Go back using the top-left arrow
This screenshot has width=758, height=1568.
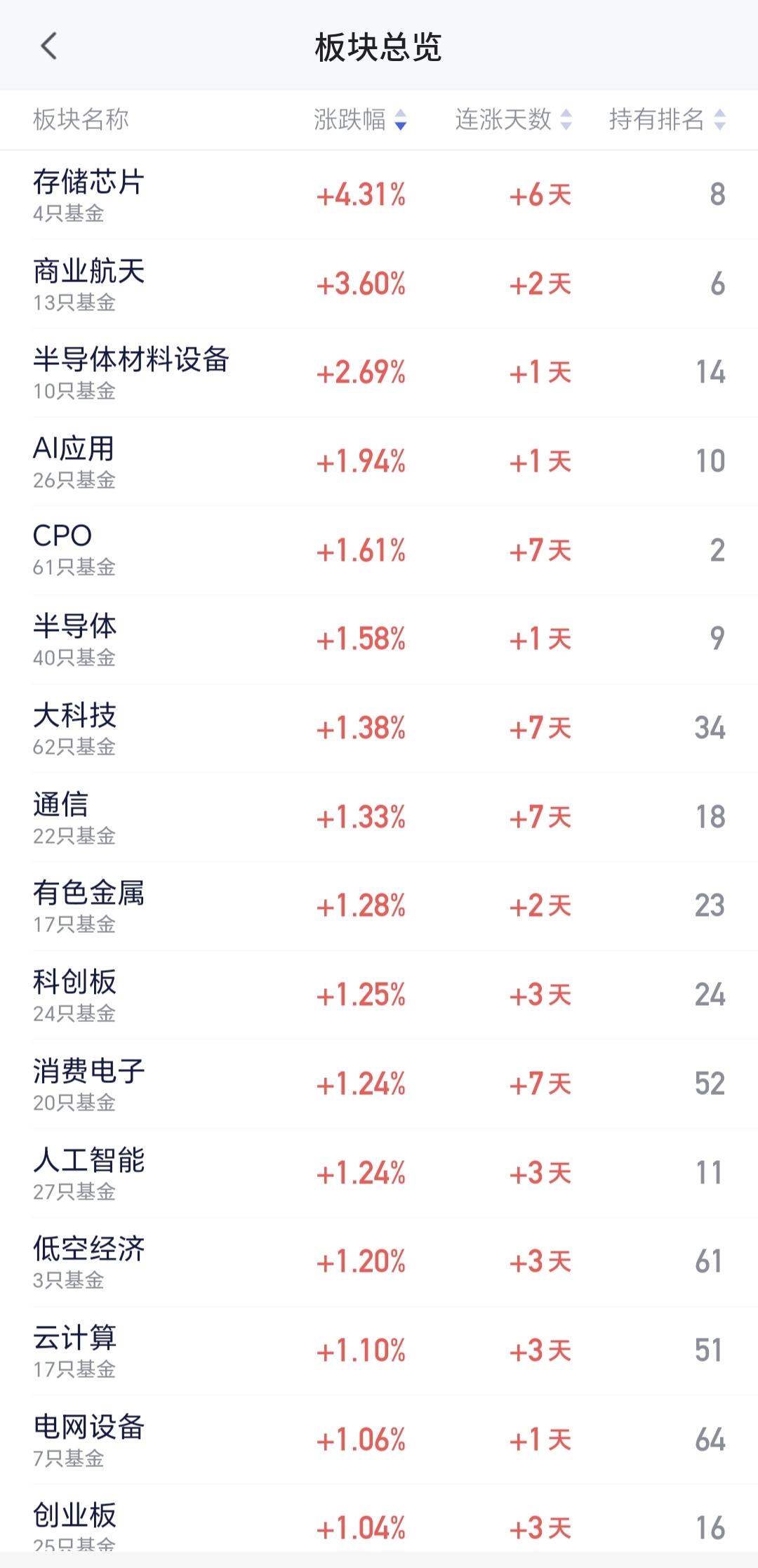point(48,46)
